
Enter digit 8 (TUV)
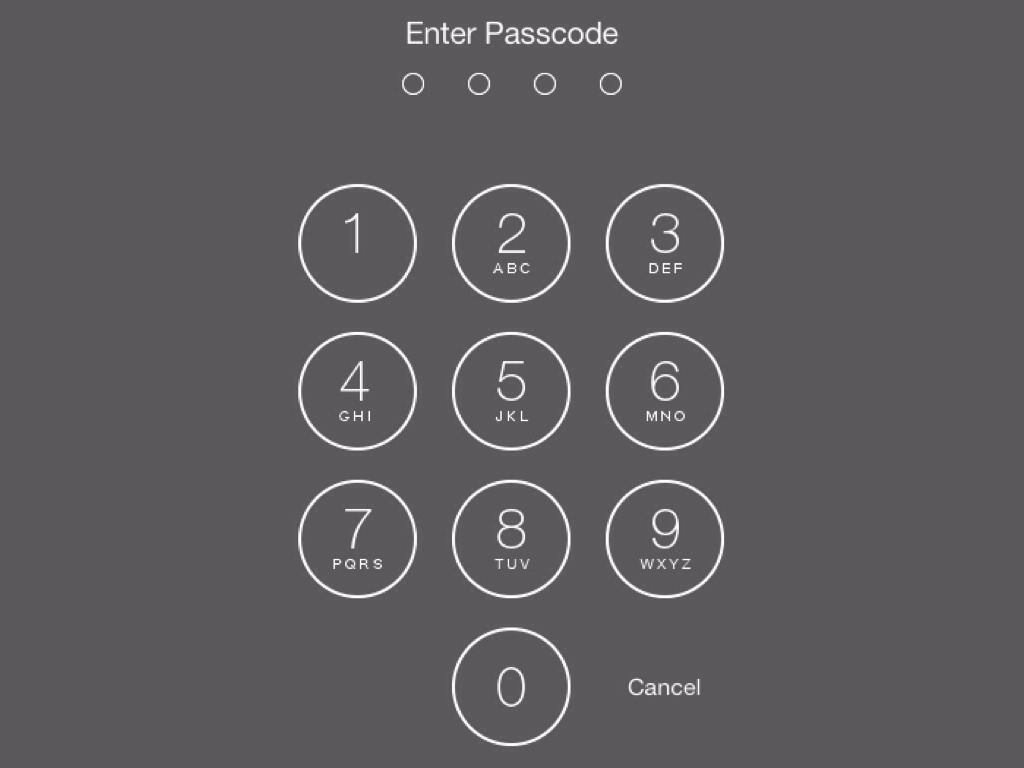[x=511, y=539]
